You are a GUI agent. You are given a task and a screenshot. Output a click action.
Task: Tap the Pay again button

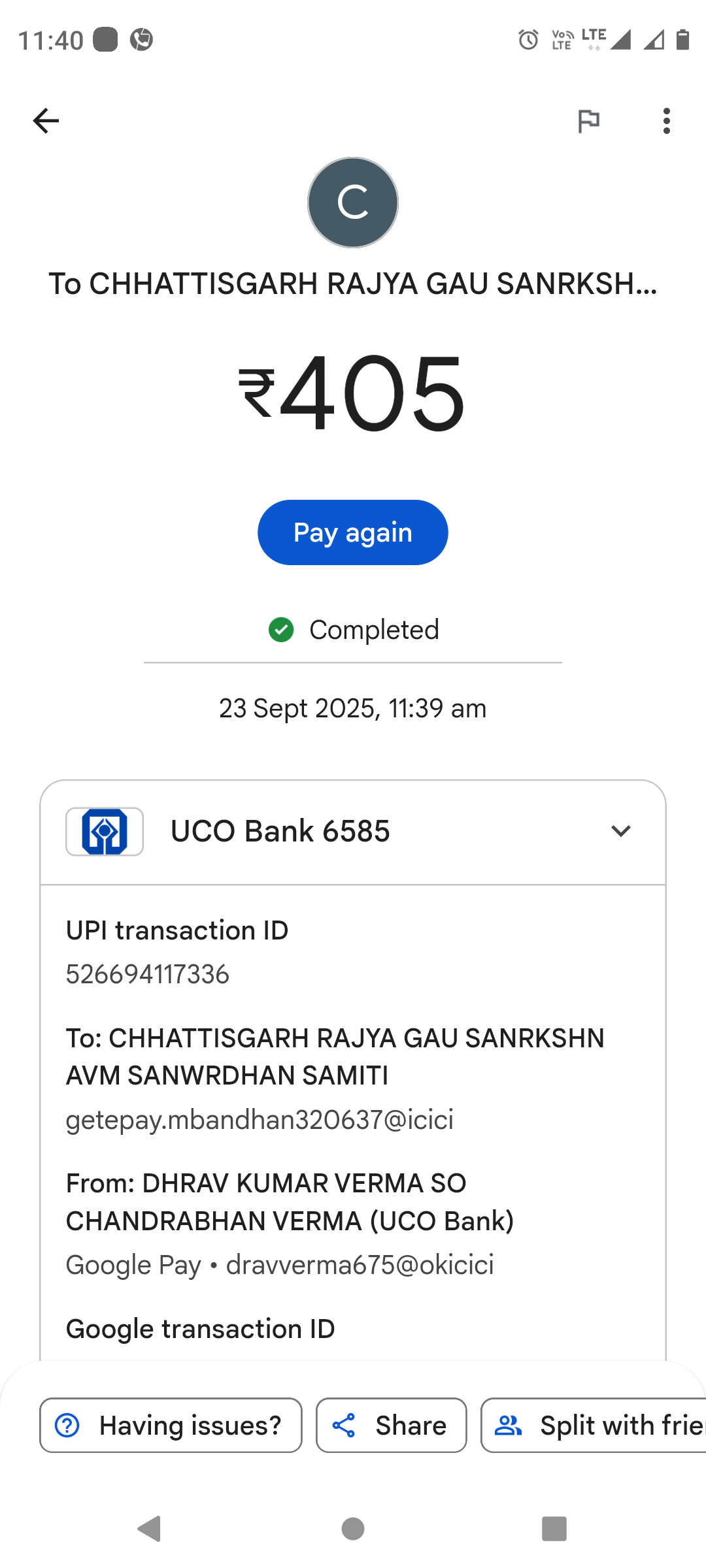click(353, 532)
